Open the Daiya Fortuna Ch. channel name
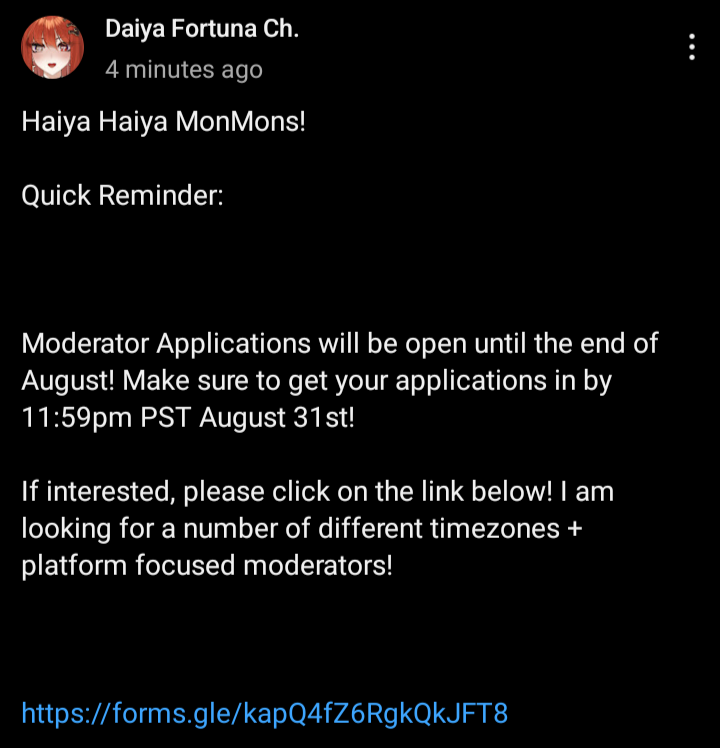The width and height of the screenshot is (720, 748). [x=202, y=29]
